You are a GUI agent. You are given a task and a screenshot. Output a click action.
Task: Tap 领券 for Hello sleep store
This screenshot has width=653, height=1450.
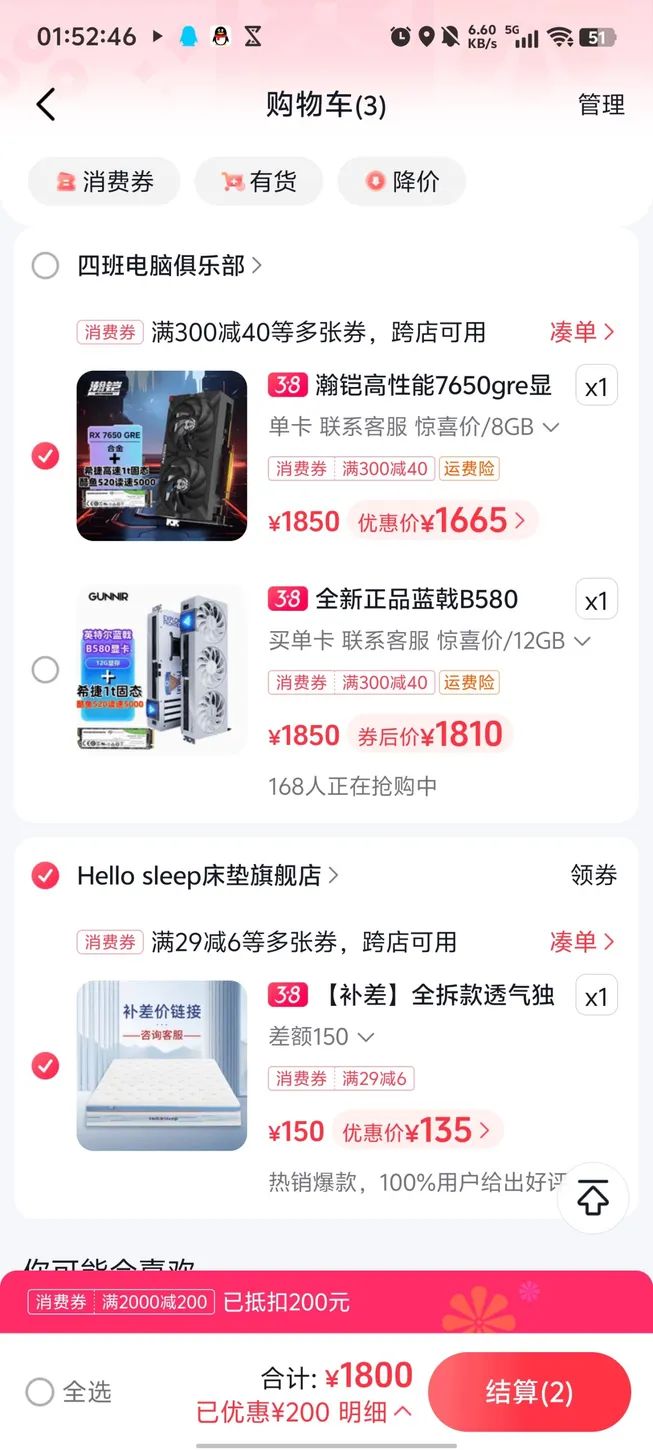[593, 875]
